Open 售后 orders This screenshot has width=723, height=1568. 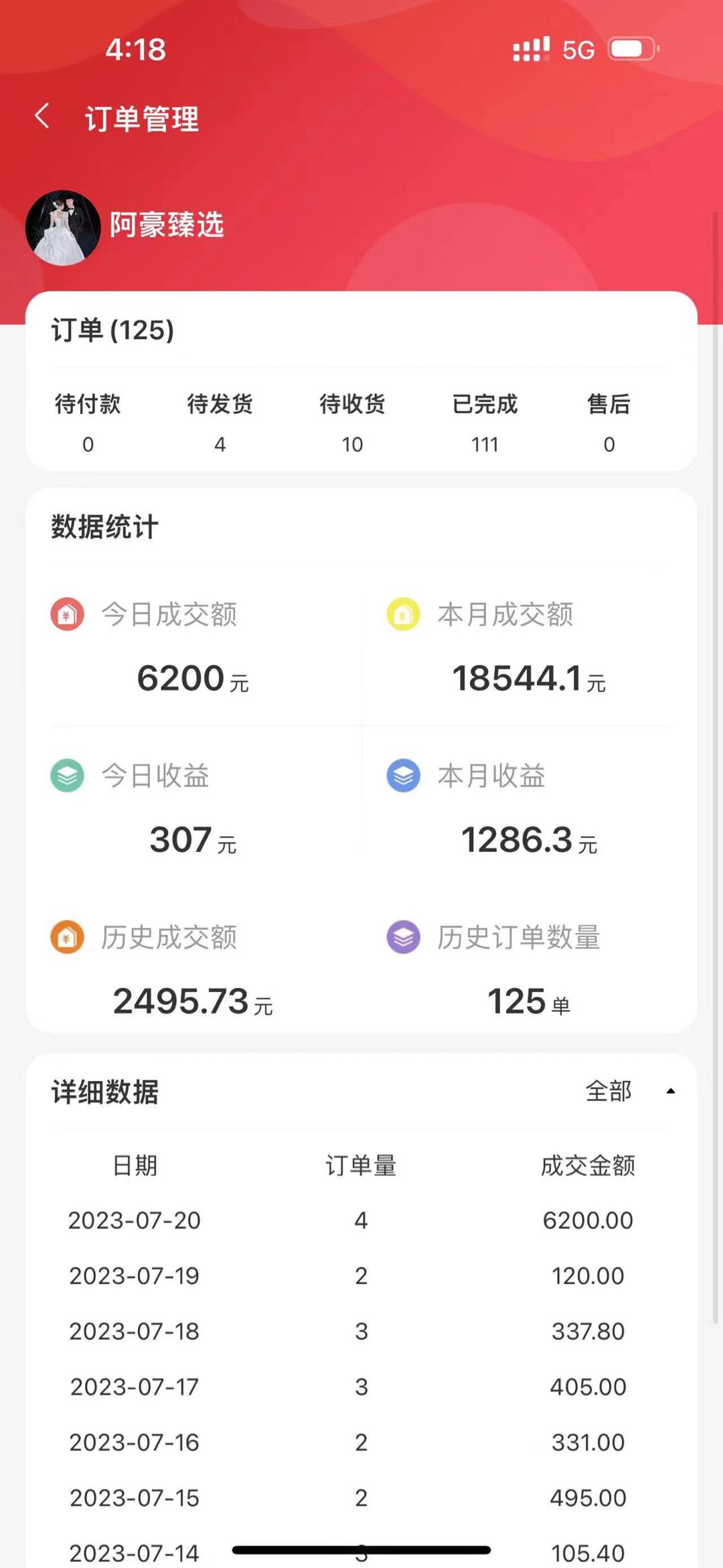pos(609,423)
